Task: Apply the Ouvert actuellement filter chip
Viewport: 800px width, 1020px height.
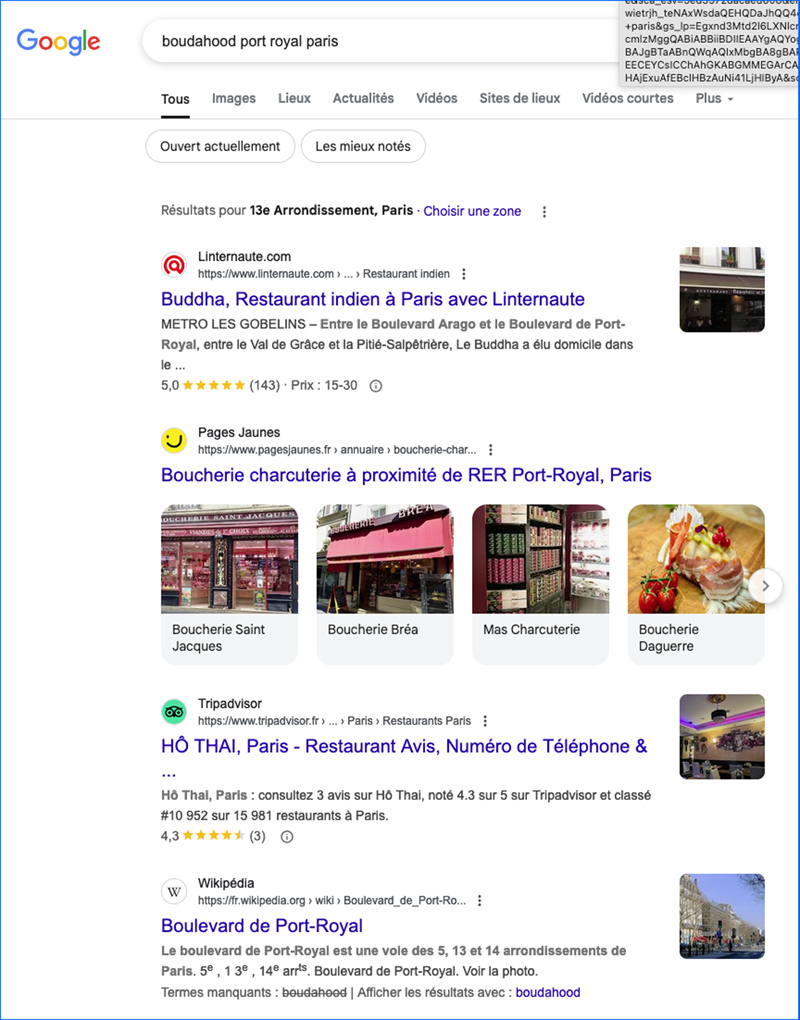Action: coord(220,146)
